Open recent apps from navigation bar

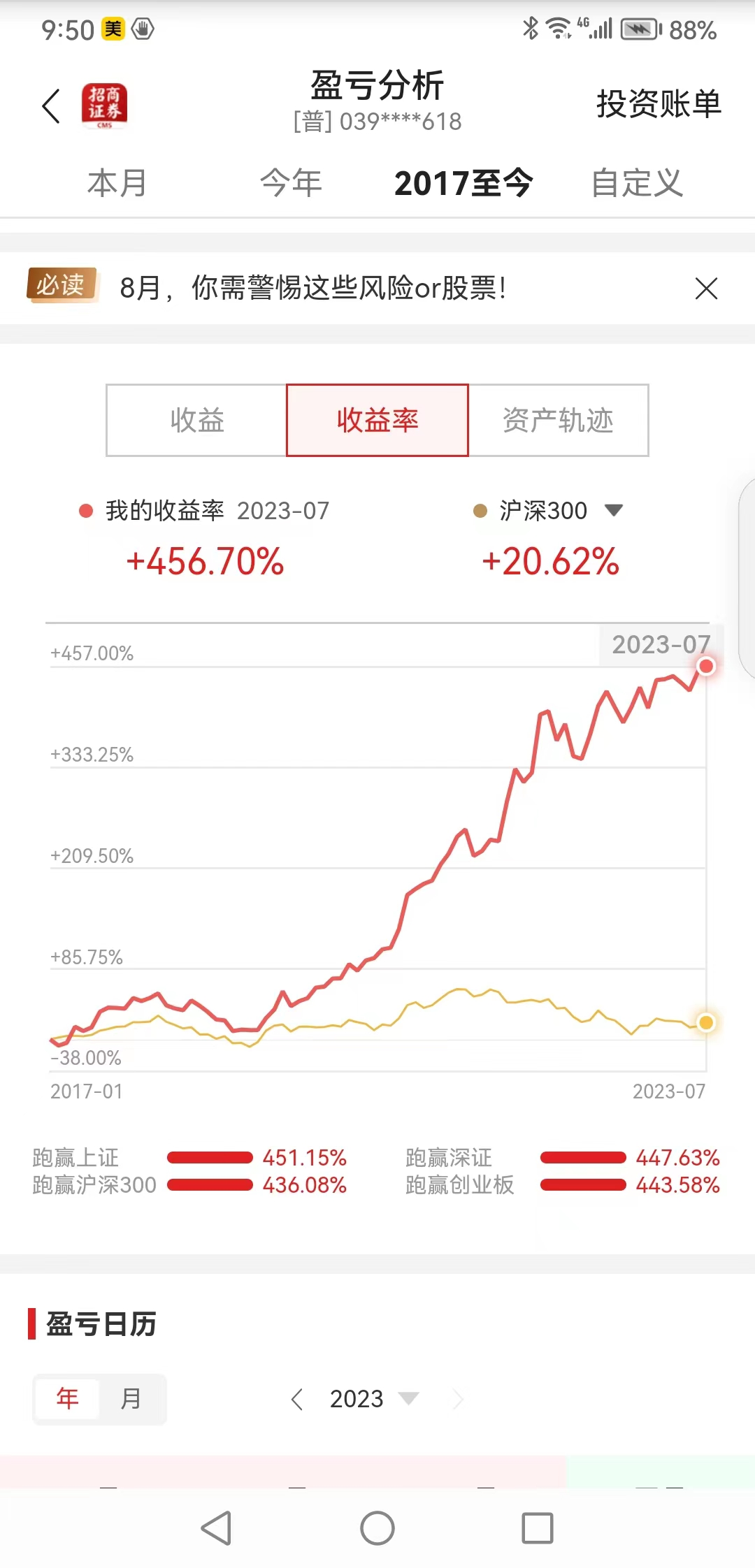click(x=538, y=1528)
